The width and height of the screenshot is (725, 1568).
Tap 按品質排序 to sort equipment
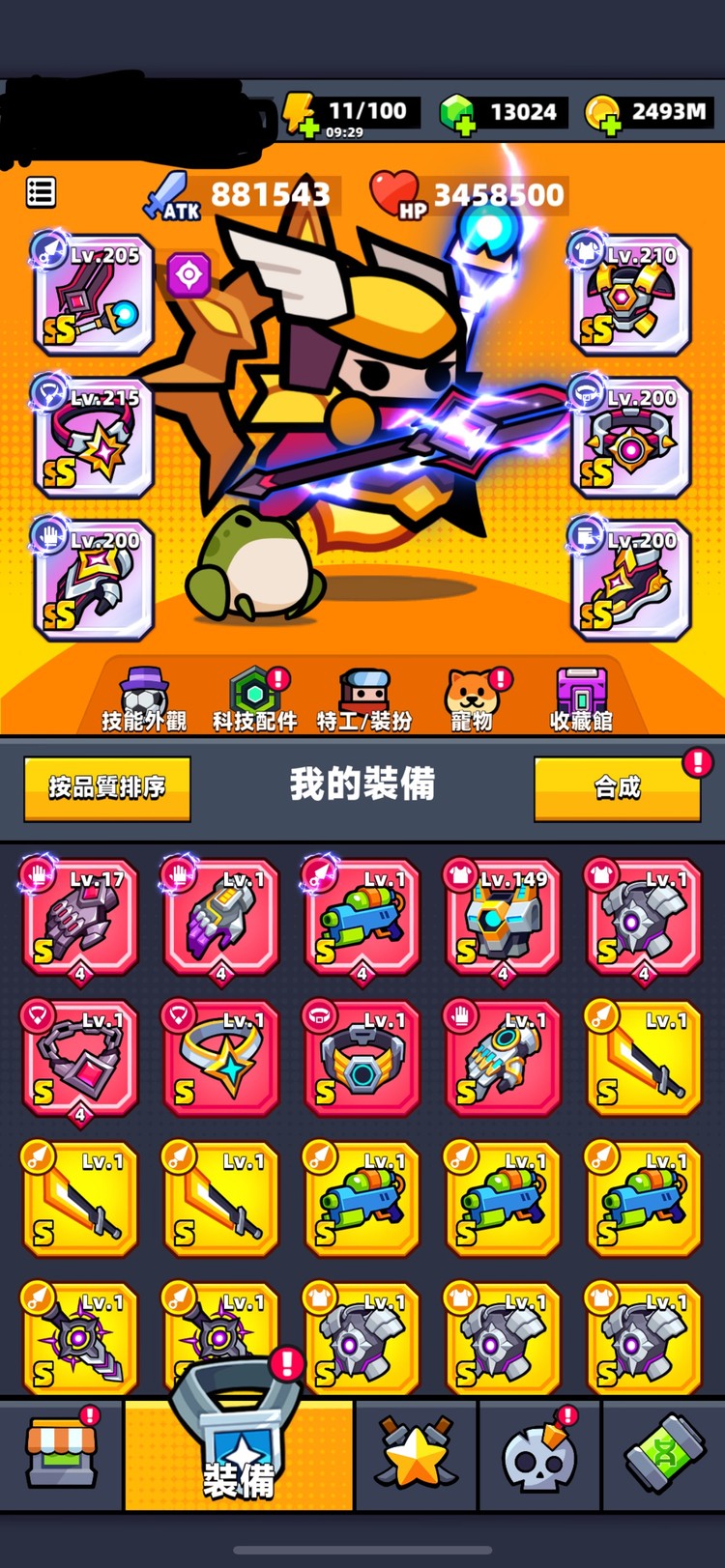(x=107, y=787)
